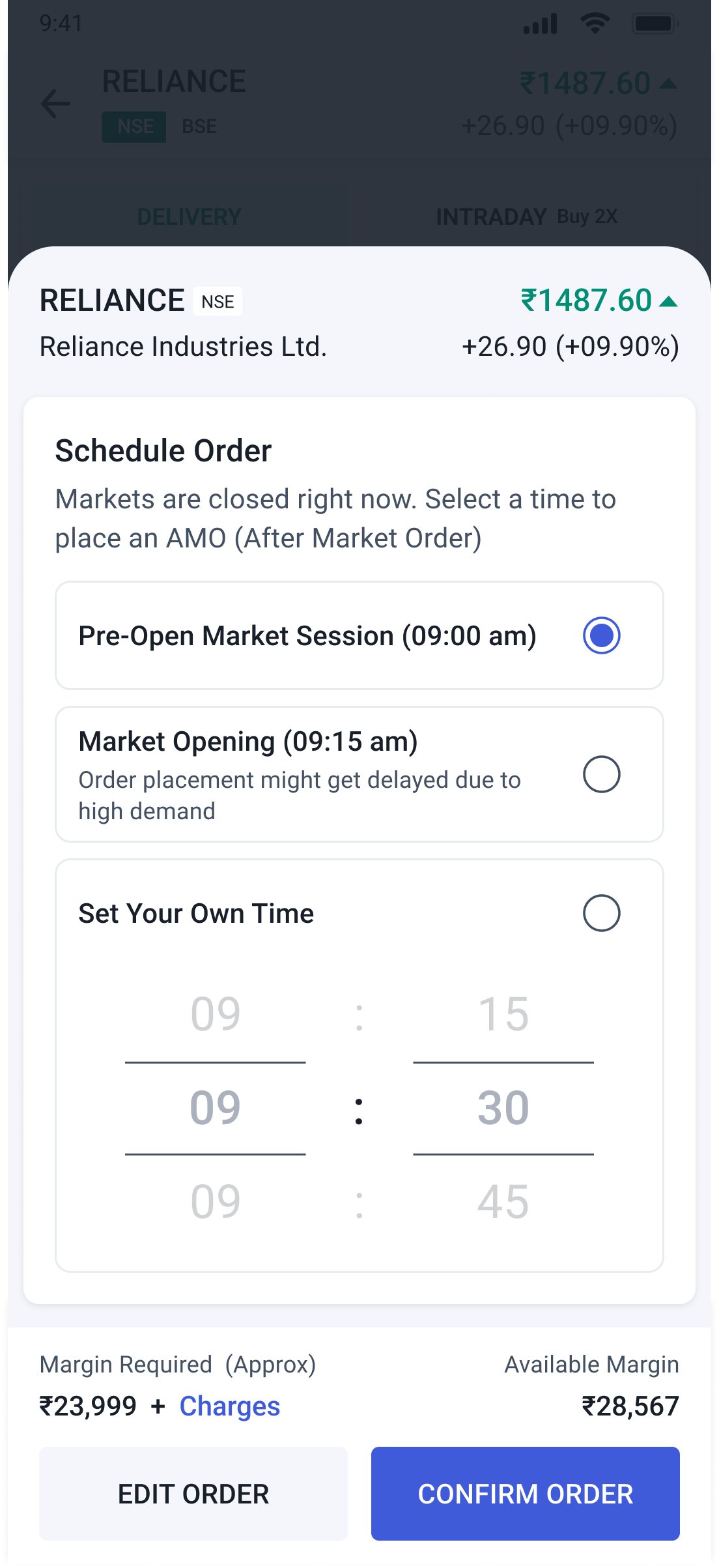This screenshot has height=1568, width=719.
Task: Pick 45 in the minutes picker
Action: tap(503, 1201)
